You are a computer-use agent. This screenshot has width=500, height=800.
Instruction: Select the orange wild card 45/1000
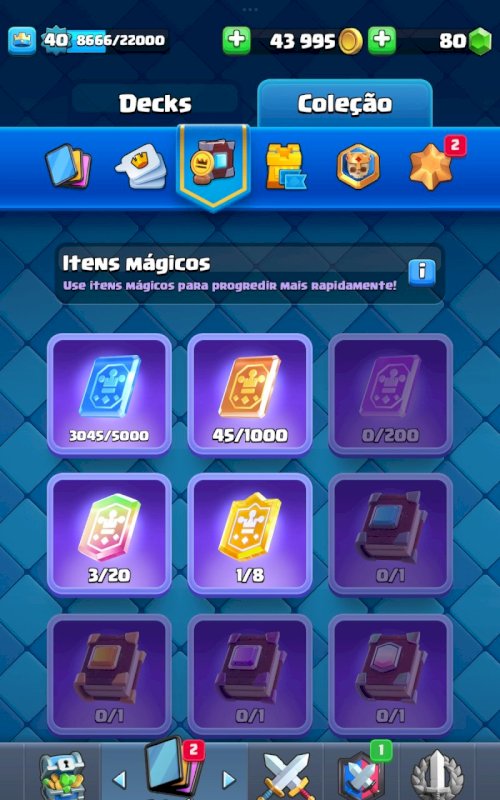tap(250, 394)
